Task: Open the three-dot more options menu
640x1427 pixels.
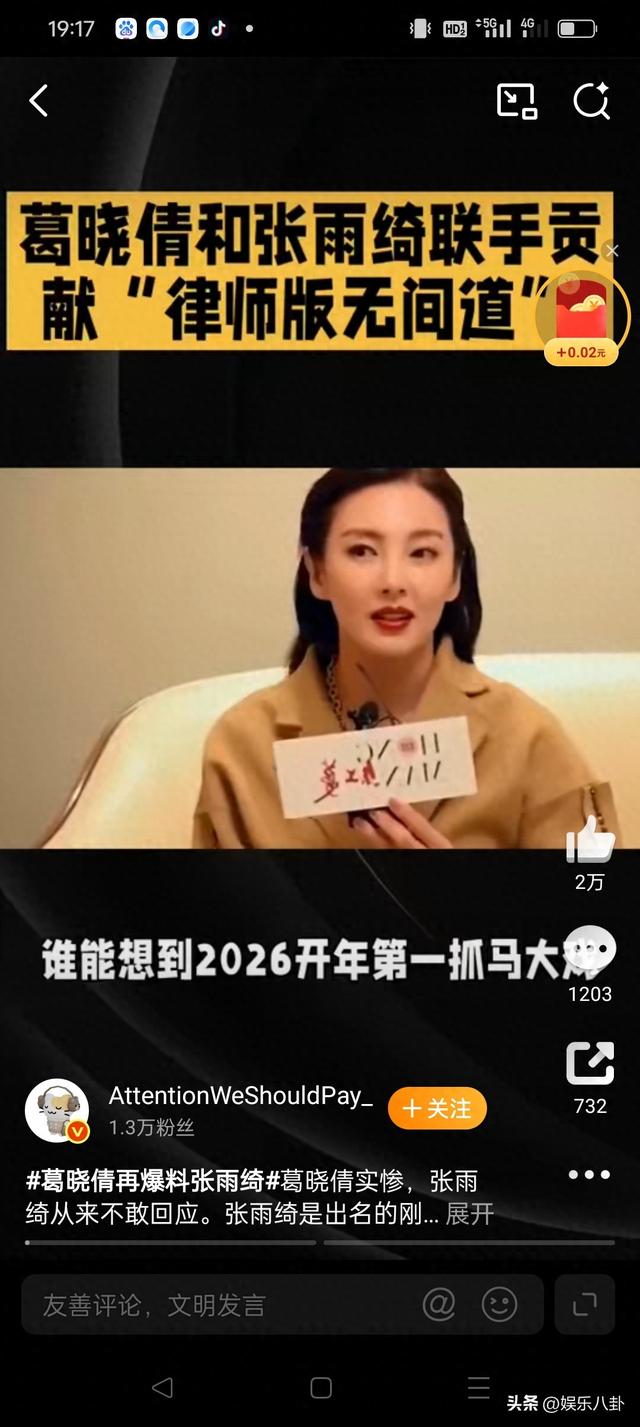Action: click(589, 1175)
